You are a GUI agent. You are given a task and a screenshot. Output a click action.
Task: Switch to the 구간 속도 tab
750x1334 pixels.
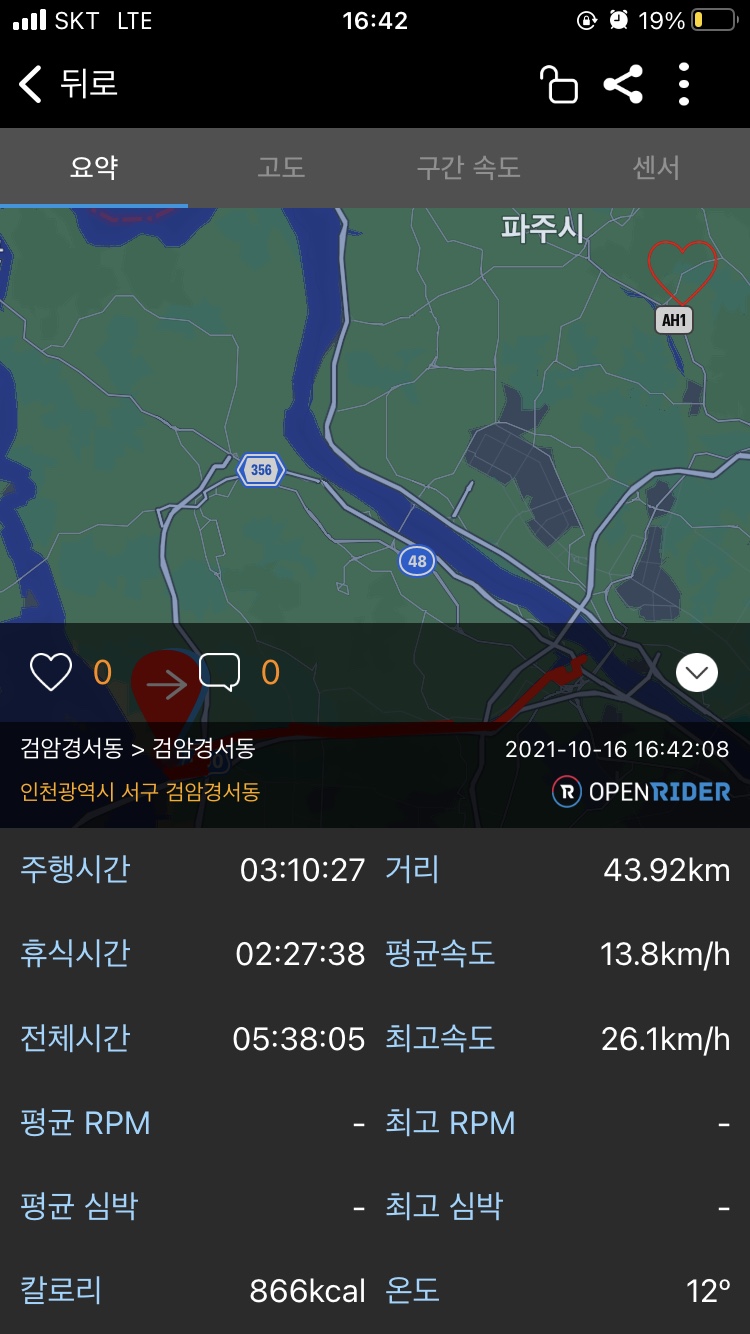pyautogui.click(x=469, y=167)
